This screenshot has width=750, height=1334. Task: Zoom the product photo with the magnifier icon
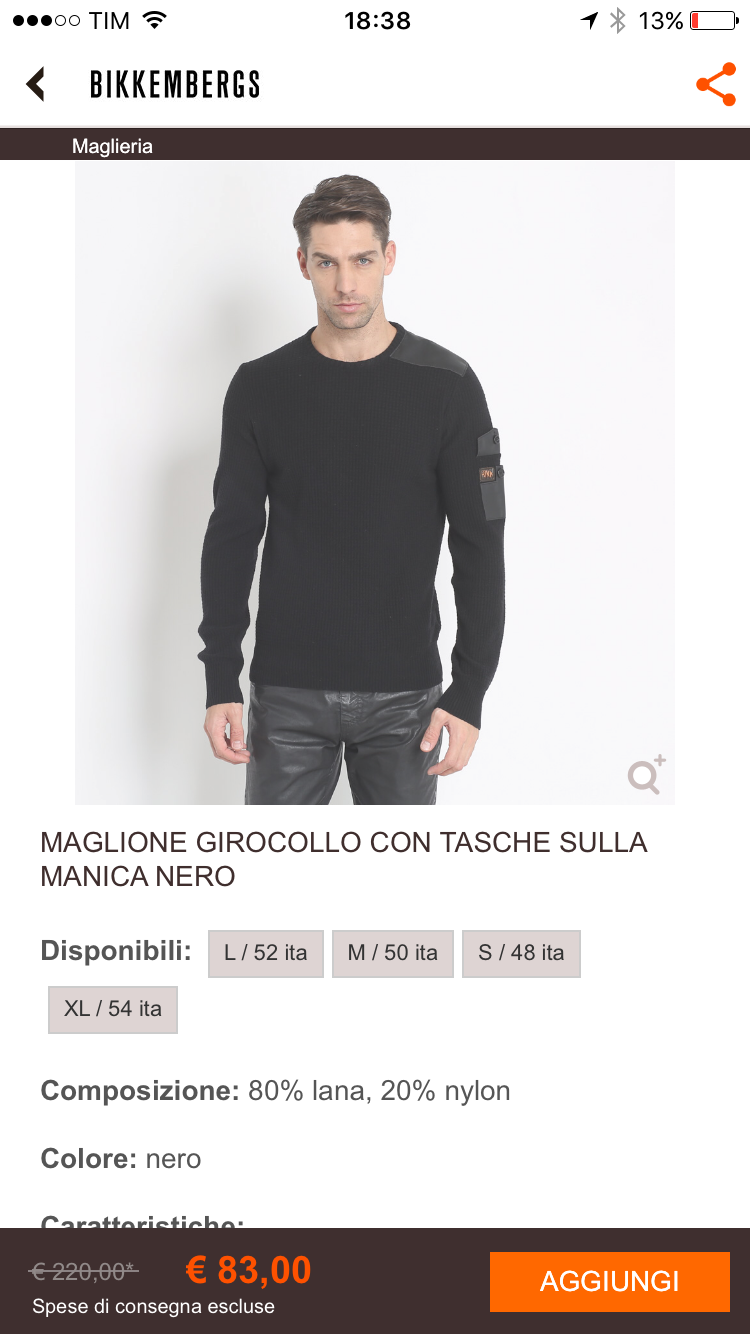(646, 775)
